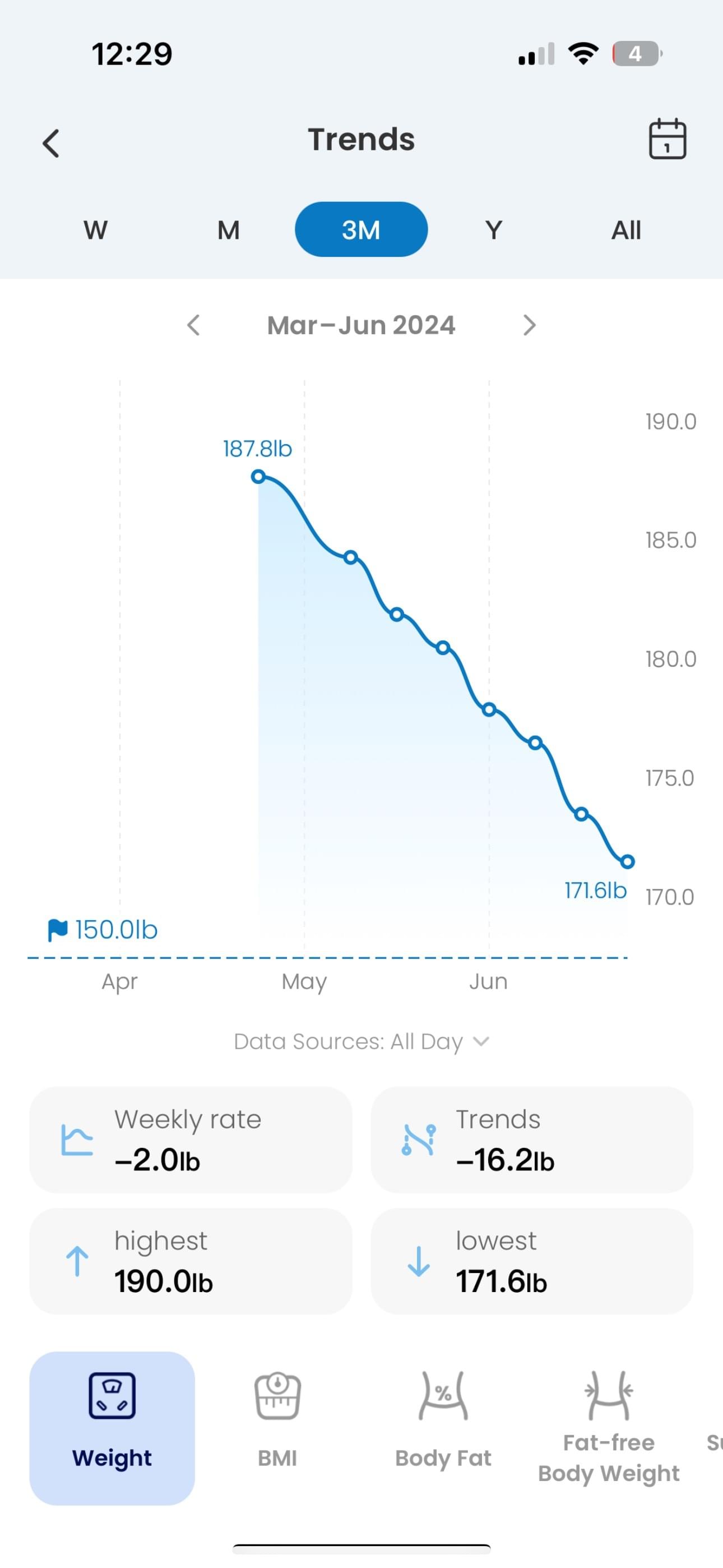Switch to the W weekly range
The image size is (723, 1568).
[95, 230]
